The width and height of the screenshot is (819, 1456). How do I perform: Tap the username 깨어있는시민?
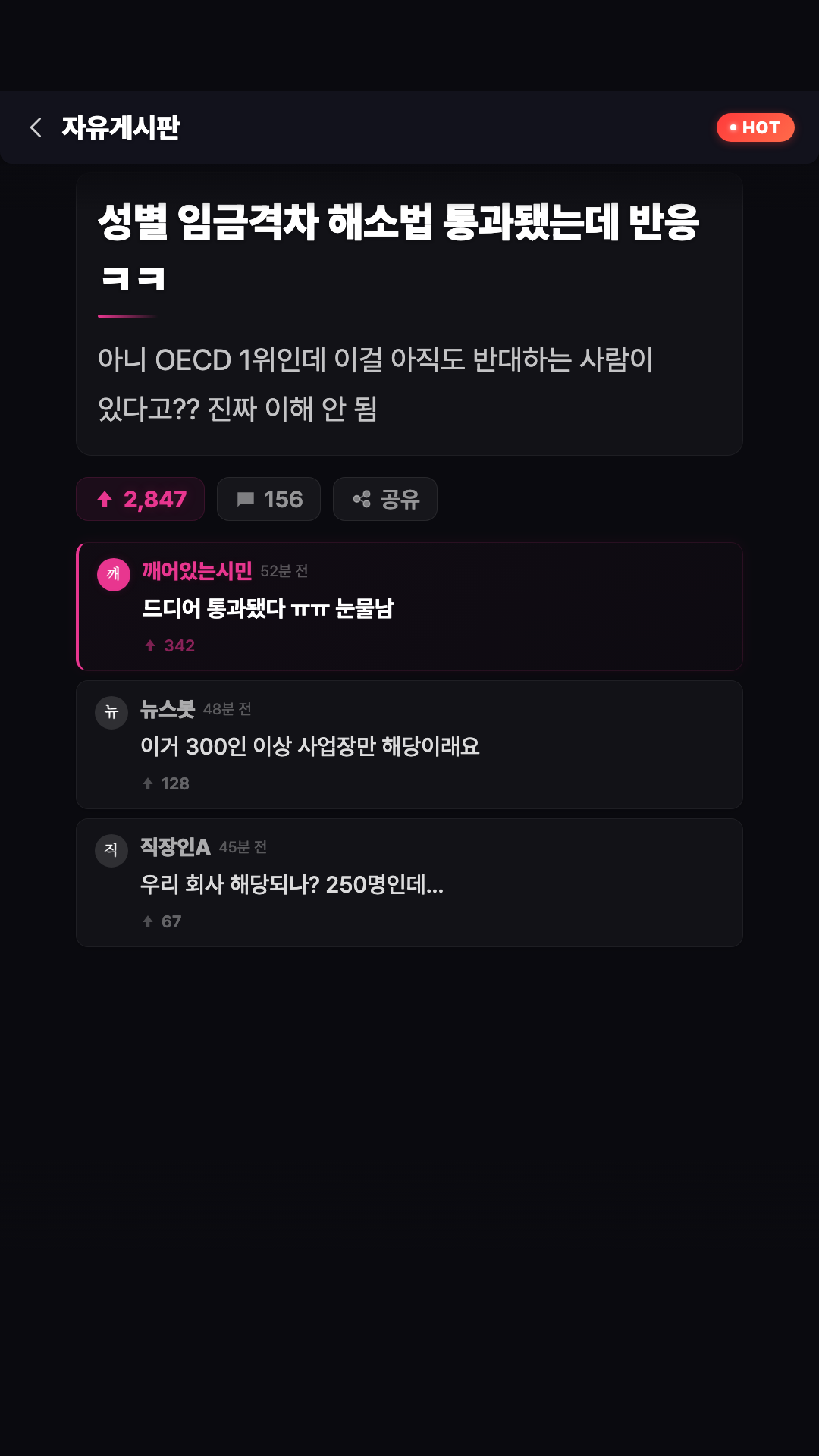[196, 573]
